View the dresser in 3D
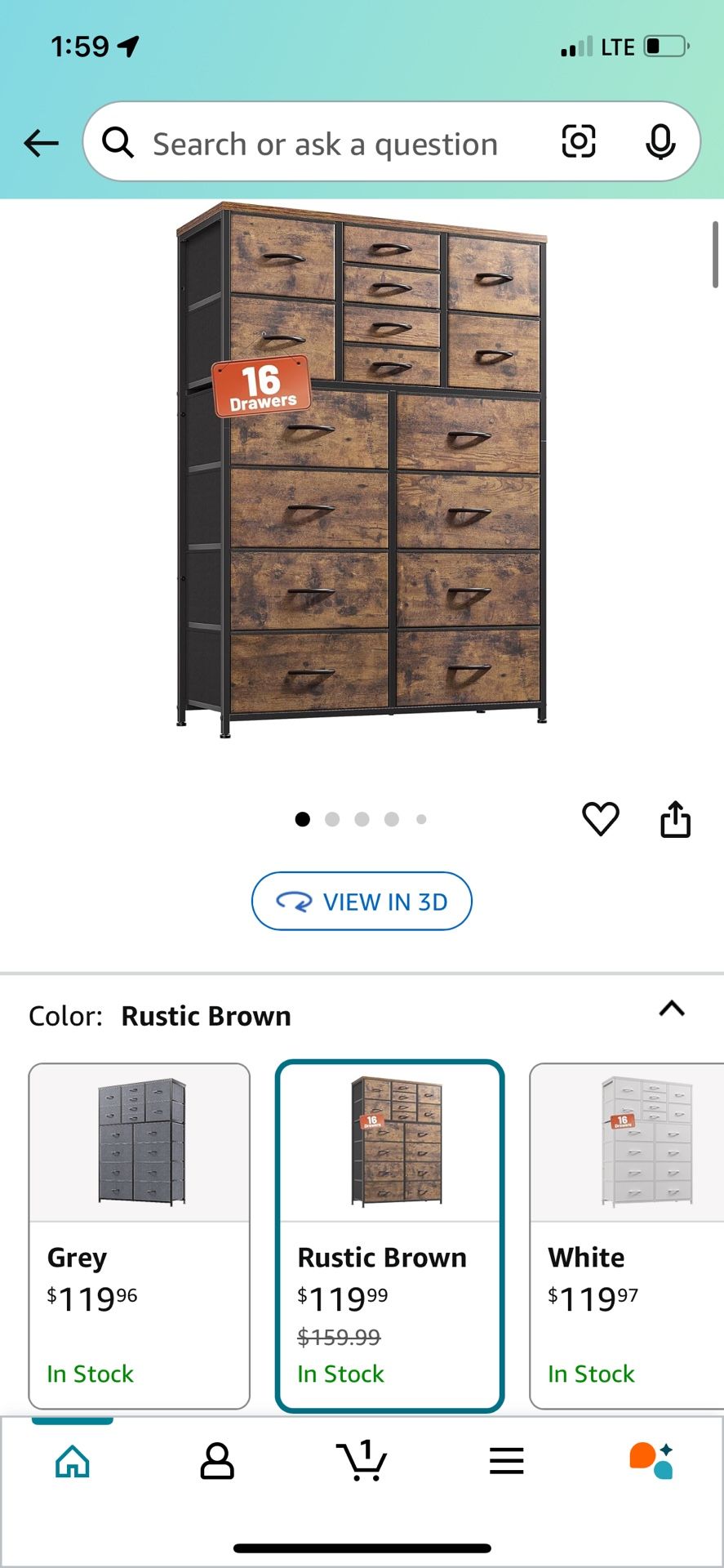The height and width of the screenshot is (1568, 724). tap(362, 901)
